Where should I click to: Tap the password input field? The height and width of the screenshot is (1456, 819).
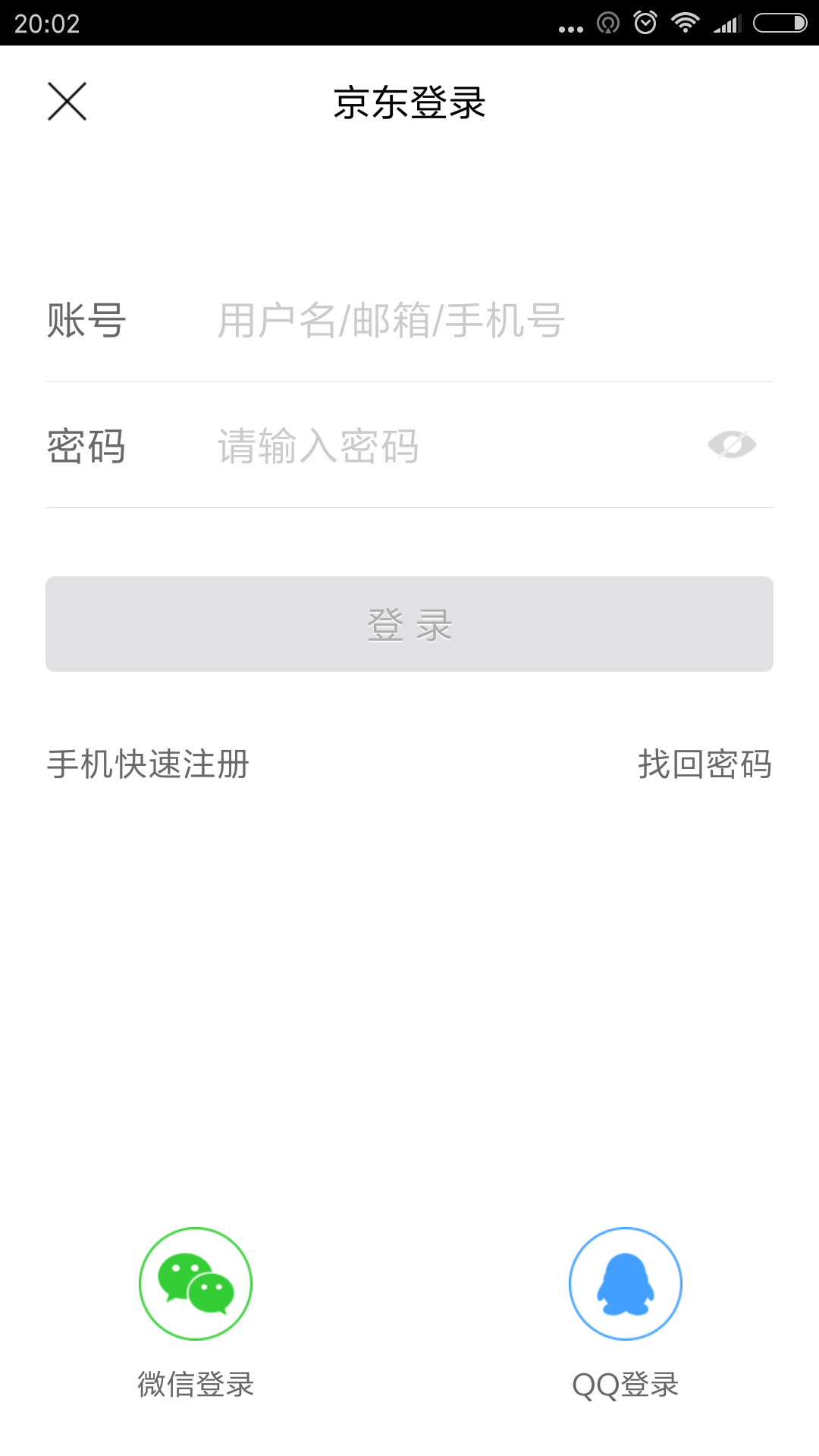440,446
